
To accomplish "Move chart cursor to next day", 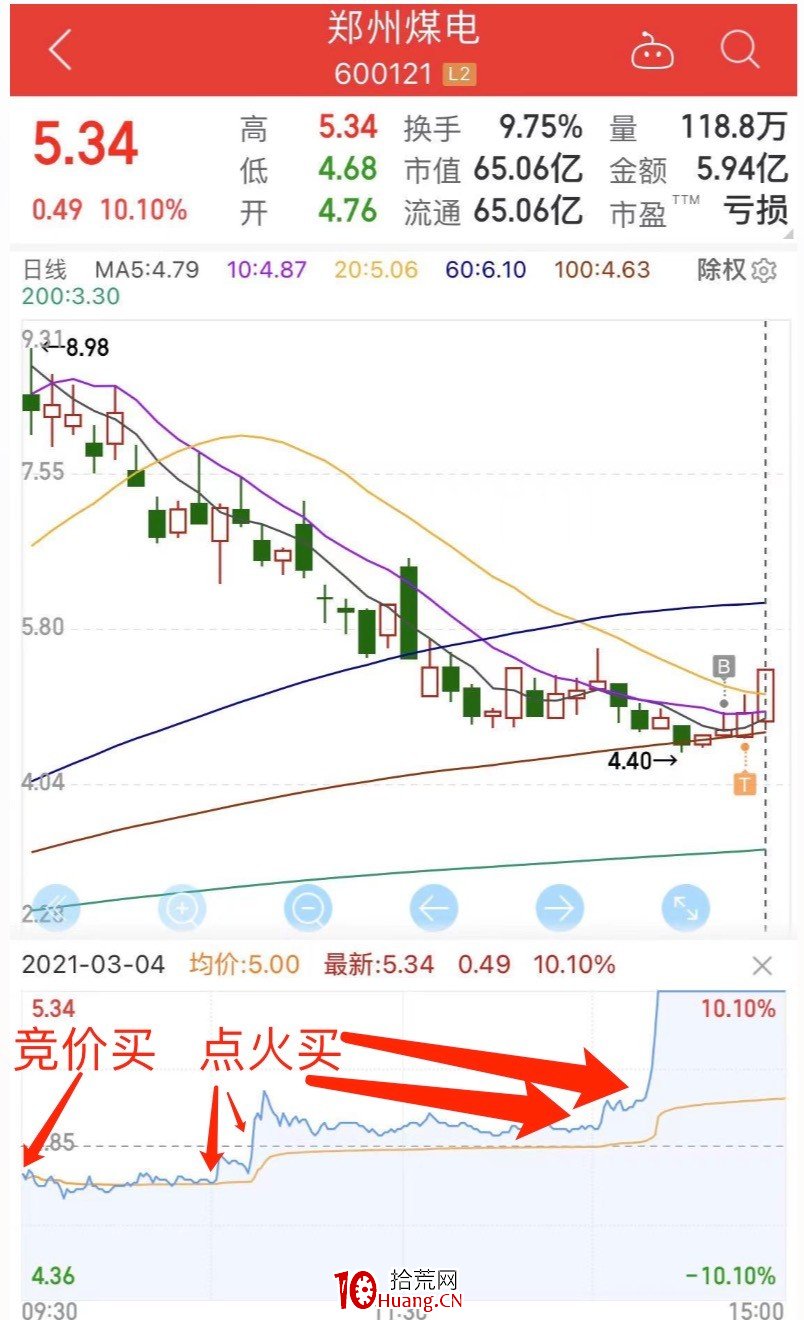I will pyautogui.click(x=560, y=909).
